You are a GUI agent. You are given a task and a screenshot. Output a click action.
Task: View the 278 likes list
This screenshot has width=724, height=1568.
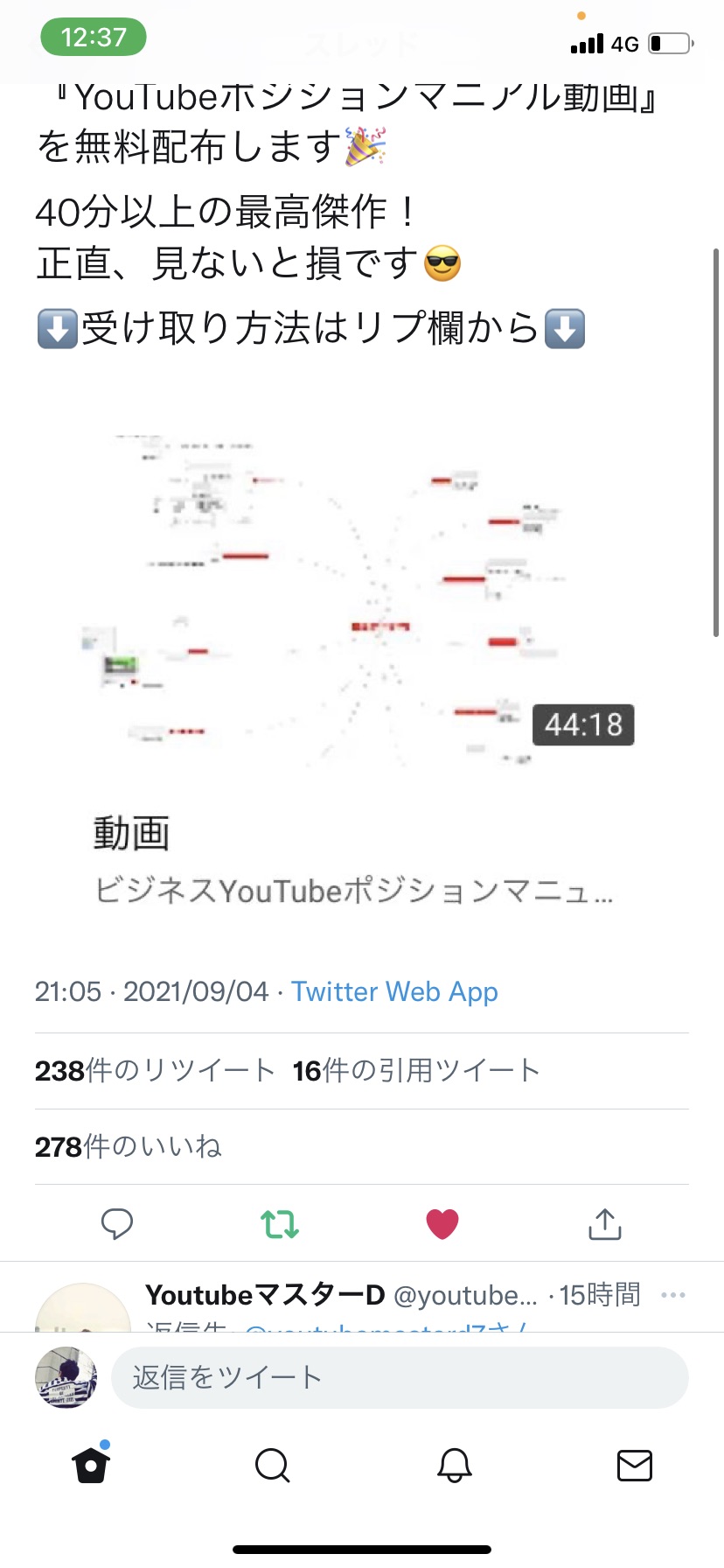(x=129, y=1146)
